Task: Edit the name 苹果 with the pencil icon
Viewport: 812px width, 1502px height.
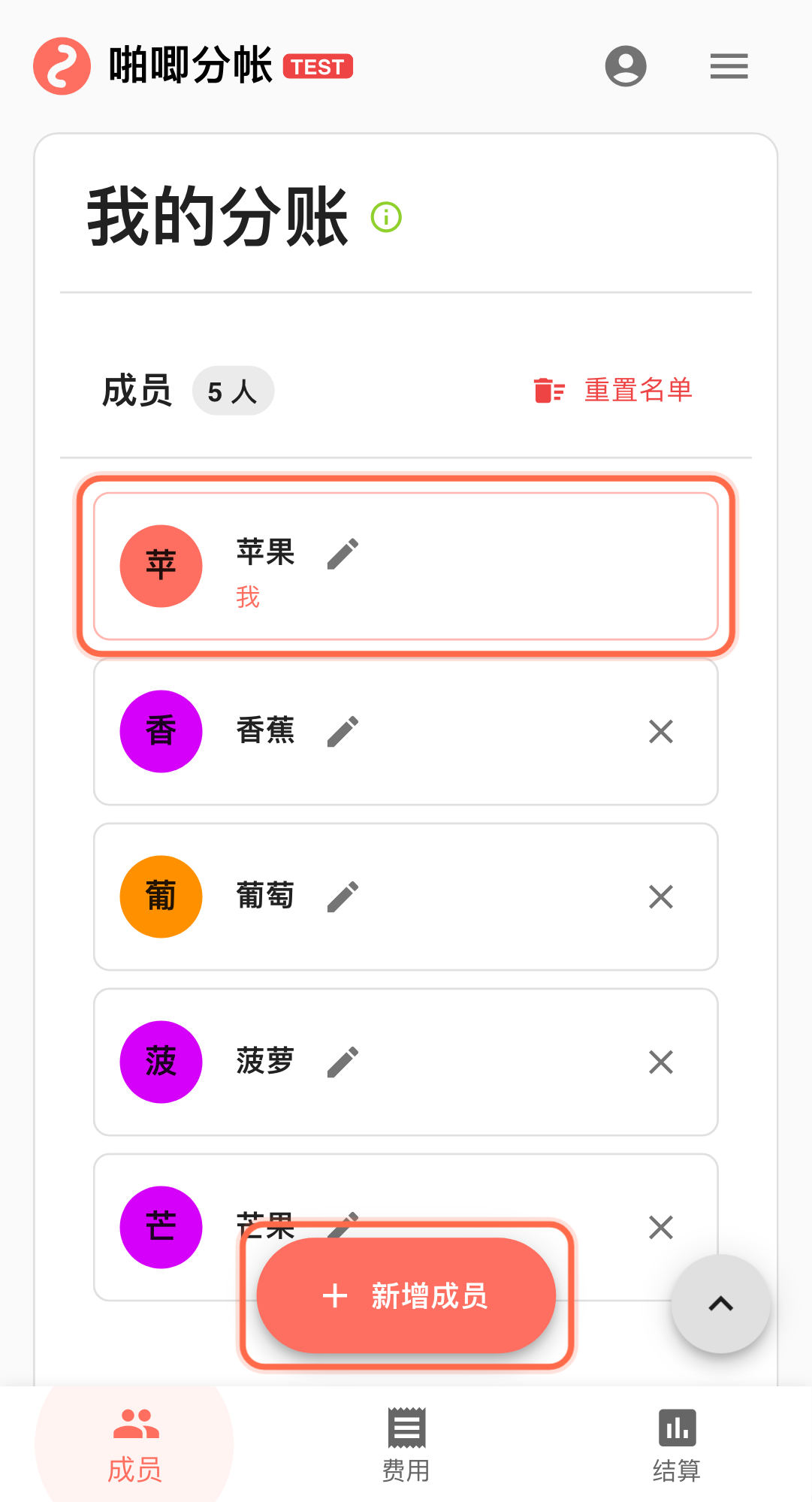Action: point(343,554)
